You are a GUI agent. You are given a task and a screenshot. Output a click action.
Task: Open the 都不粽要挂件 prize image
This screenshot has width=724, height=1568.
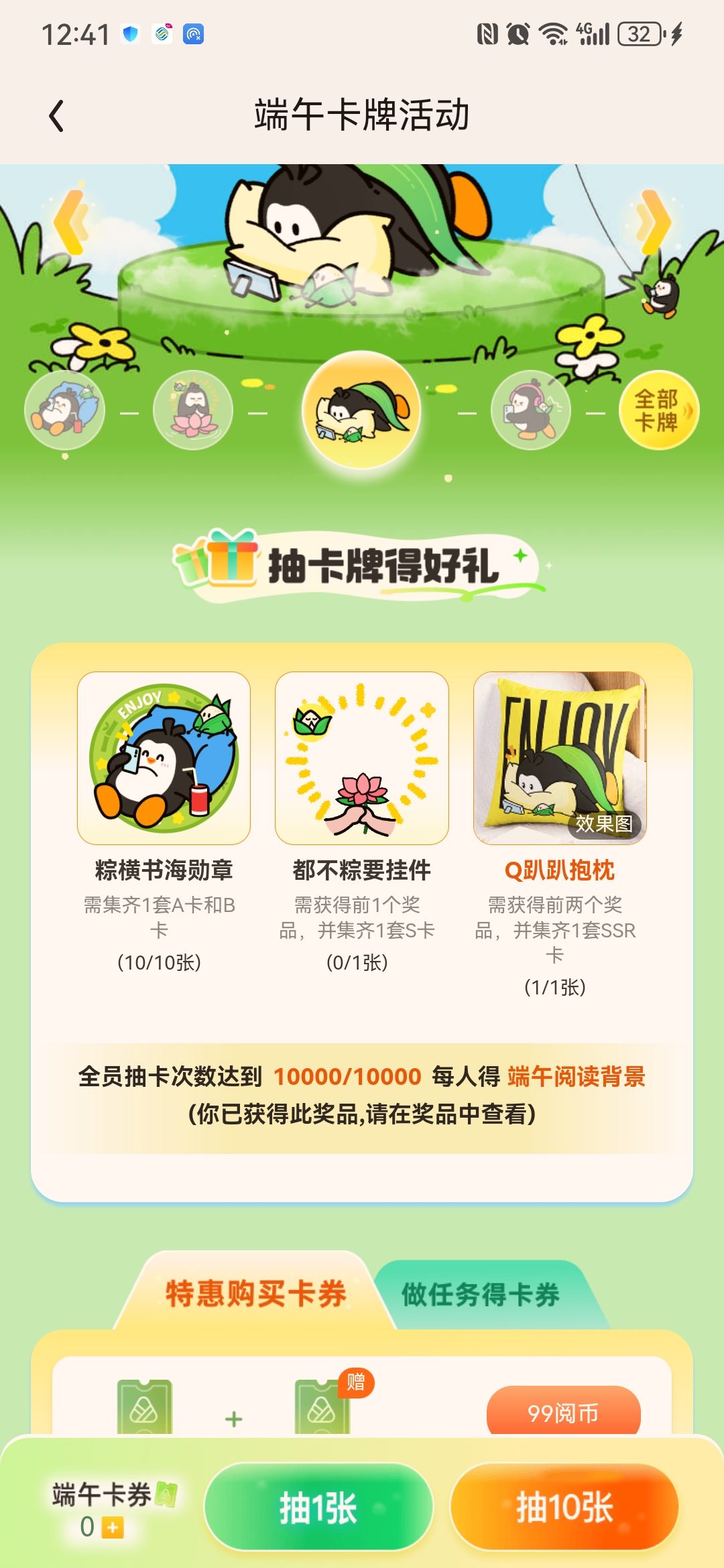362,758
